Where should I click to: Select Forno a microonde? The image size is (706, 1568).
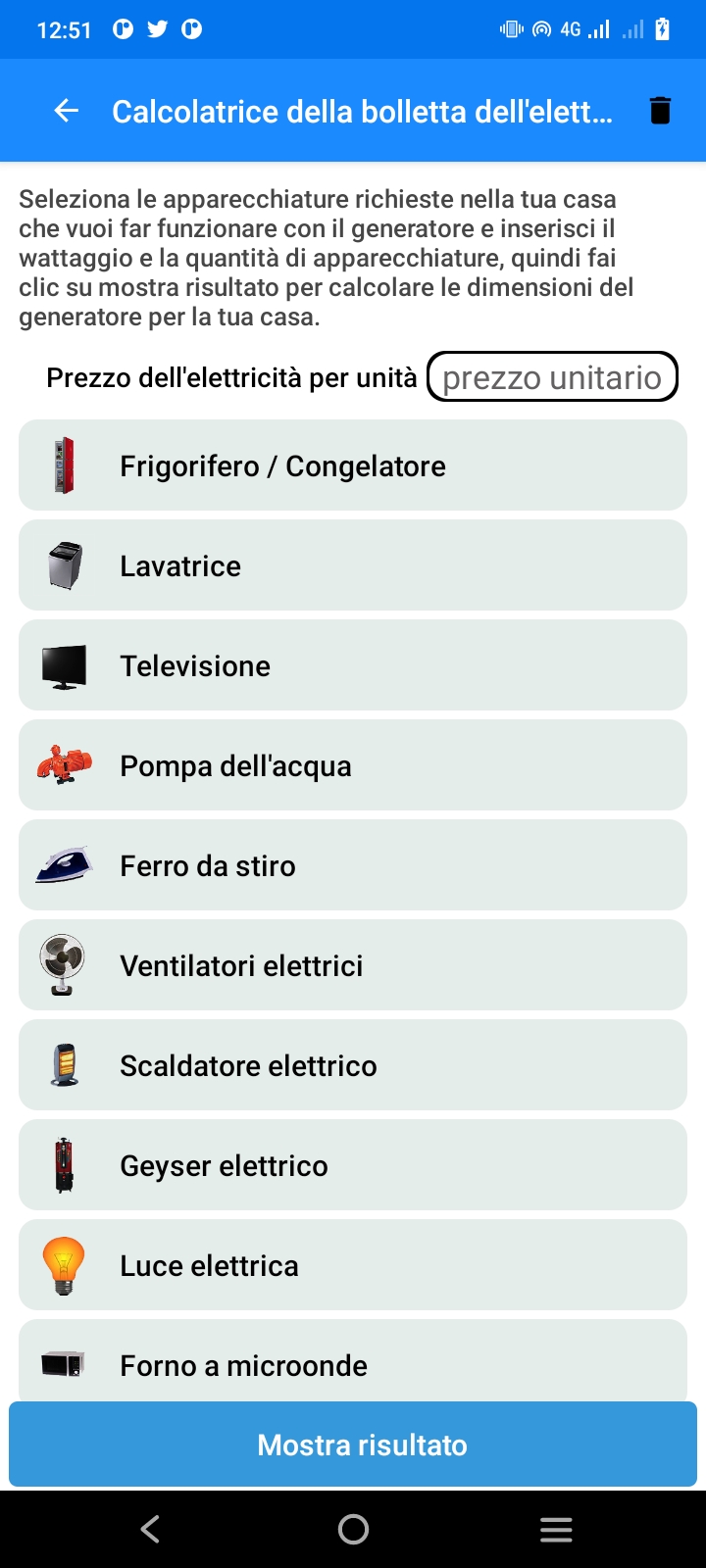(x=353, y=1362)
